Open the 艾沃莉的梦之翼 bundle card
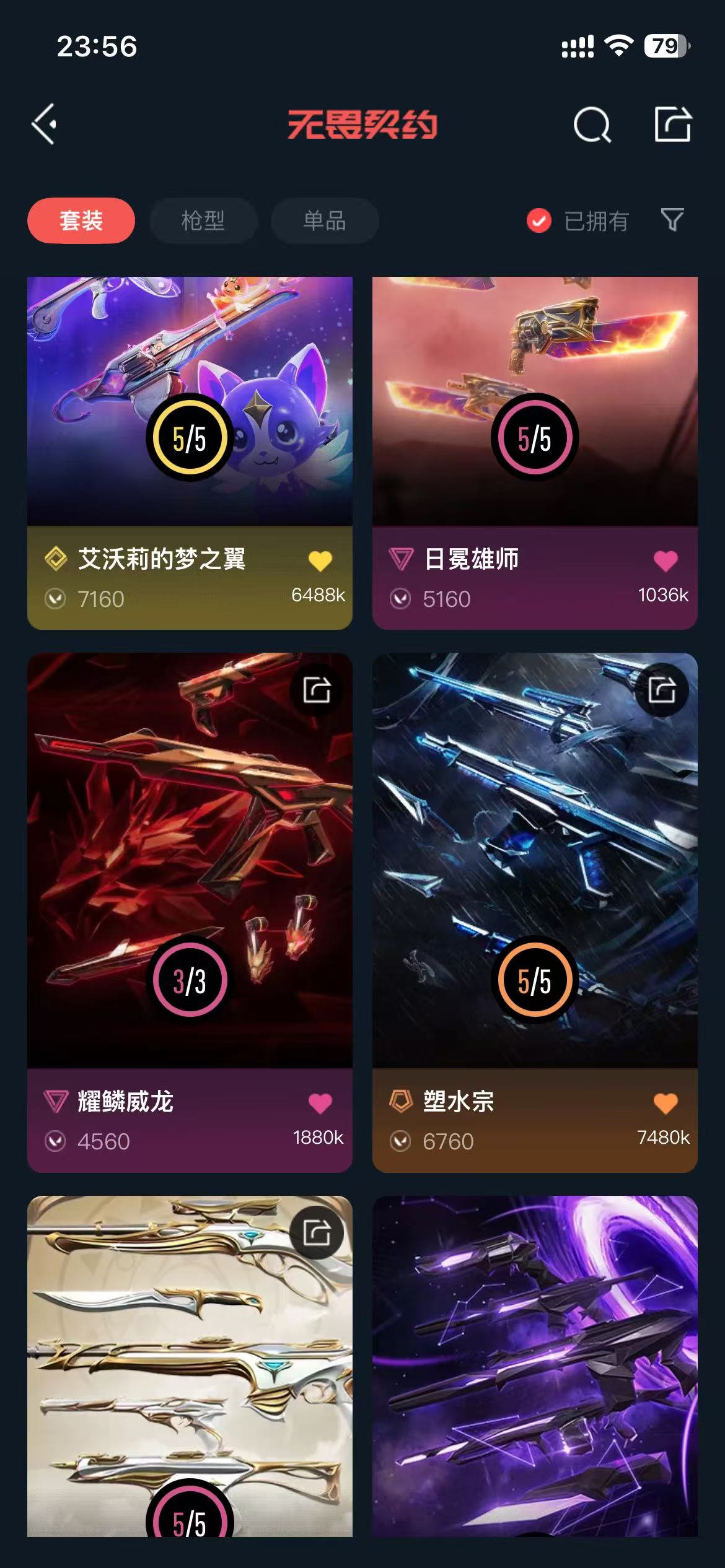 point(190,453)
